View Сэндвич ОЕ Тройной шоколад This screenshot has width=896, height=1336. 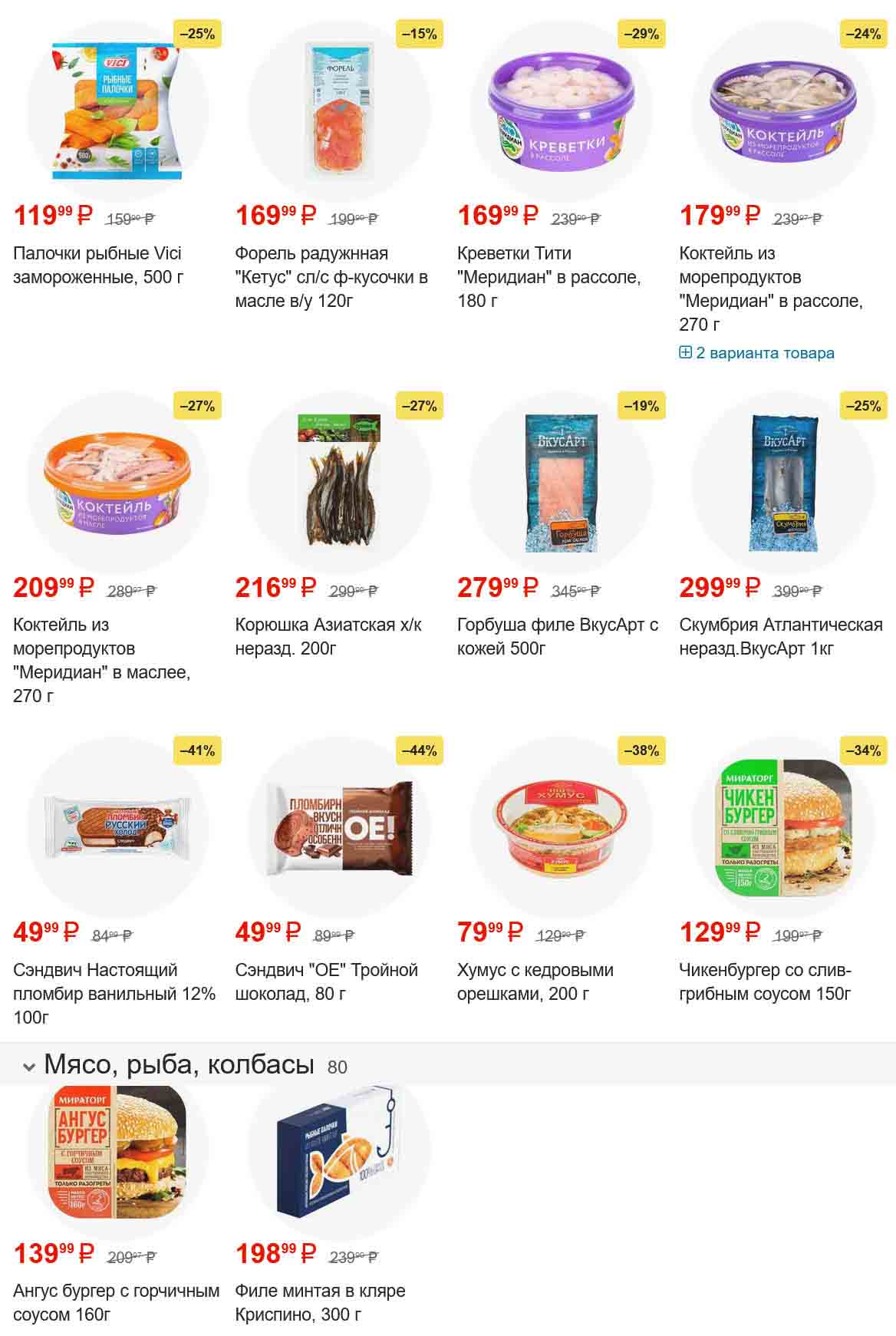pyautogui.click(x=326, y=981)
